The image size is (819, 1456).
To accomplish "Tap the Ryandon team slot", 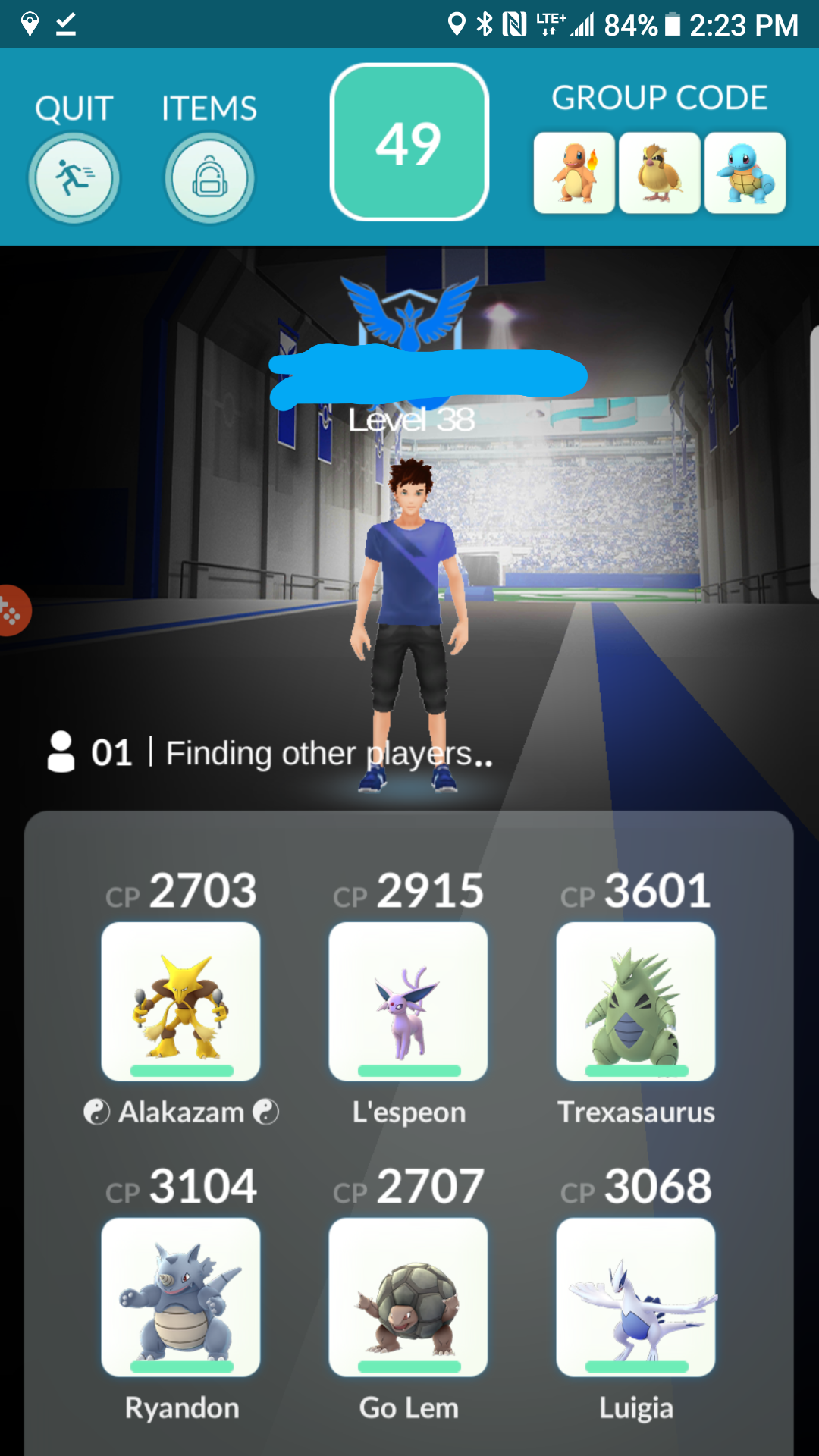I will pos(181,1297).
